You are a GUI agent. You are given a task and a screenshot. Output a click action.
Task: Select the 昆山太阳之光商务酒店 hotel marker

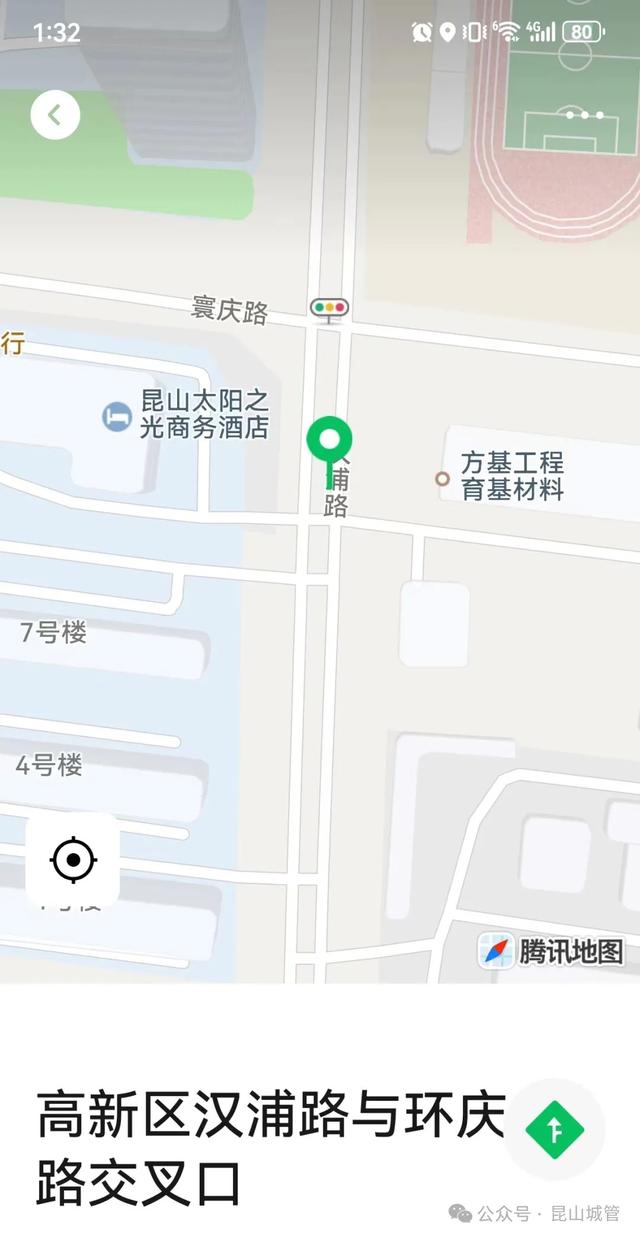pos(117,416)
